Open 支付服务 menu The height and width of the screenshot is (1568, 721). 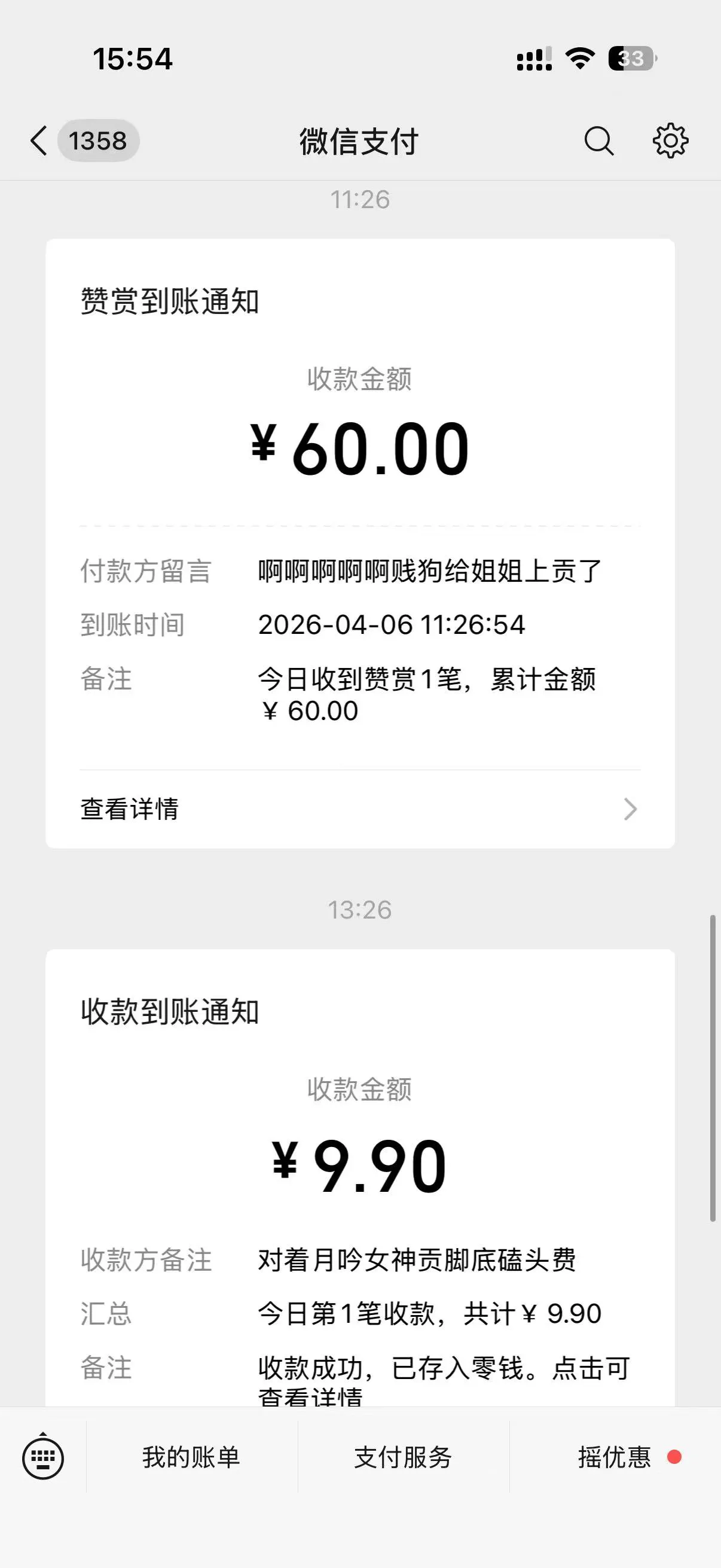(403, 1458)
